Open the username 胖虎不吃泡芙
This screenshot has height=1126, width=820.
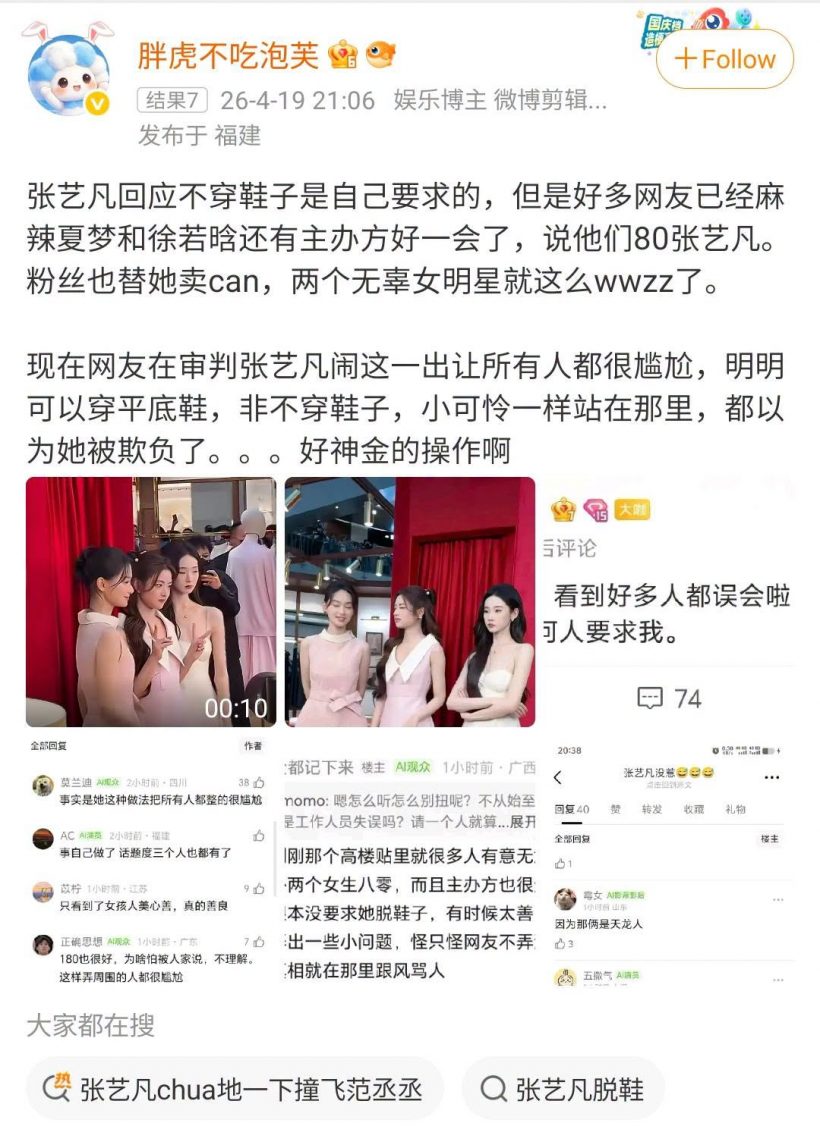229,55
